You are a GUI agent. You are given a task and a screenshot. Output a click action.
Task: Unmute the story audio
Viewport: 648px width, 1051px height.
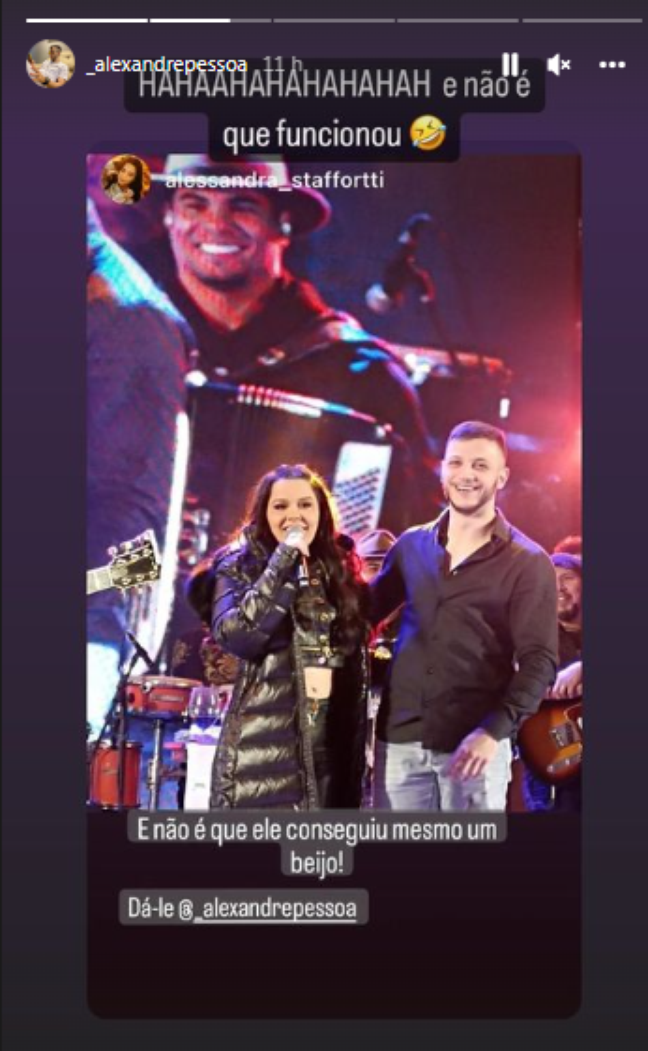click(560, 64)
